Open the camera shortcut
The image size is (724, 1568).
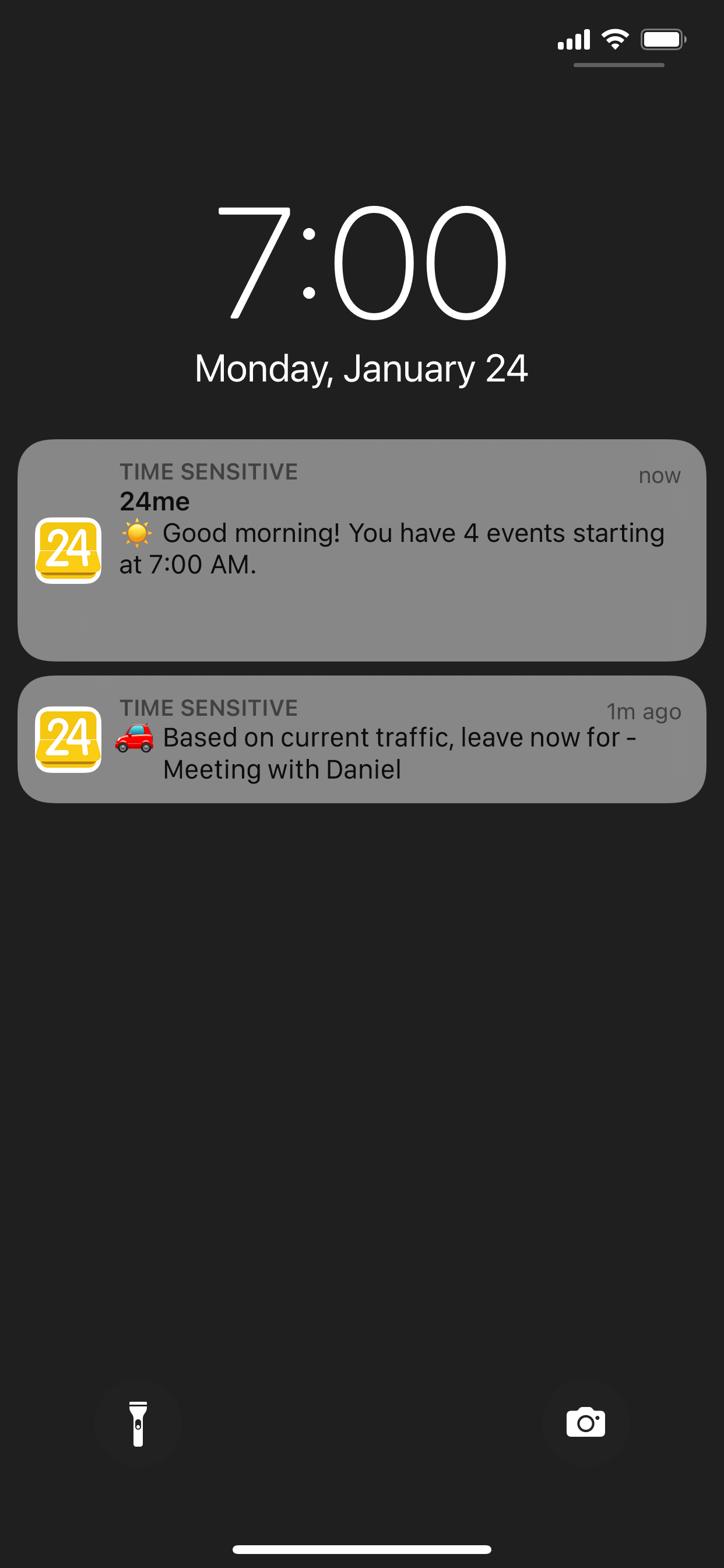pos(585,1423)
